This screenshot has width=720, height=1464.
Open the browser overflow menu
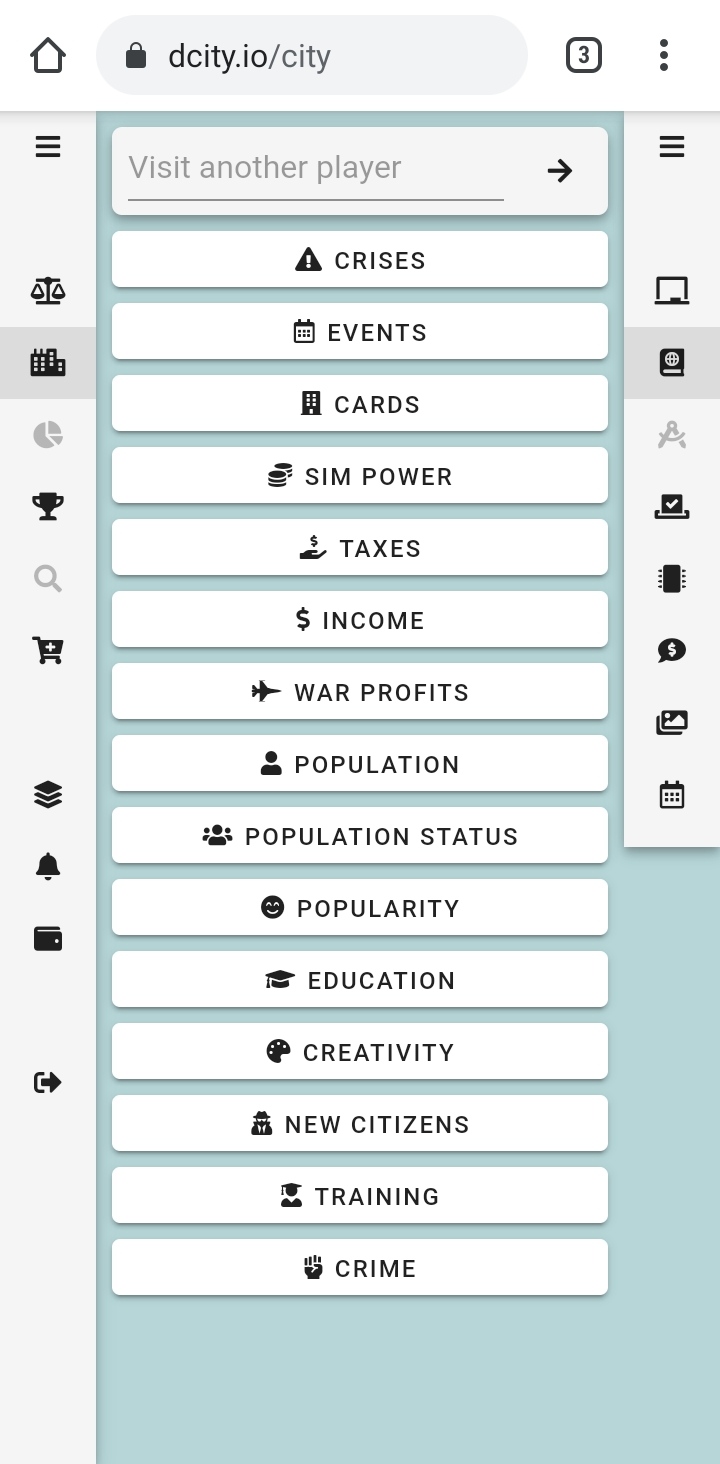pyautogui.click(x=663, y=55)
